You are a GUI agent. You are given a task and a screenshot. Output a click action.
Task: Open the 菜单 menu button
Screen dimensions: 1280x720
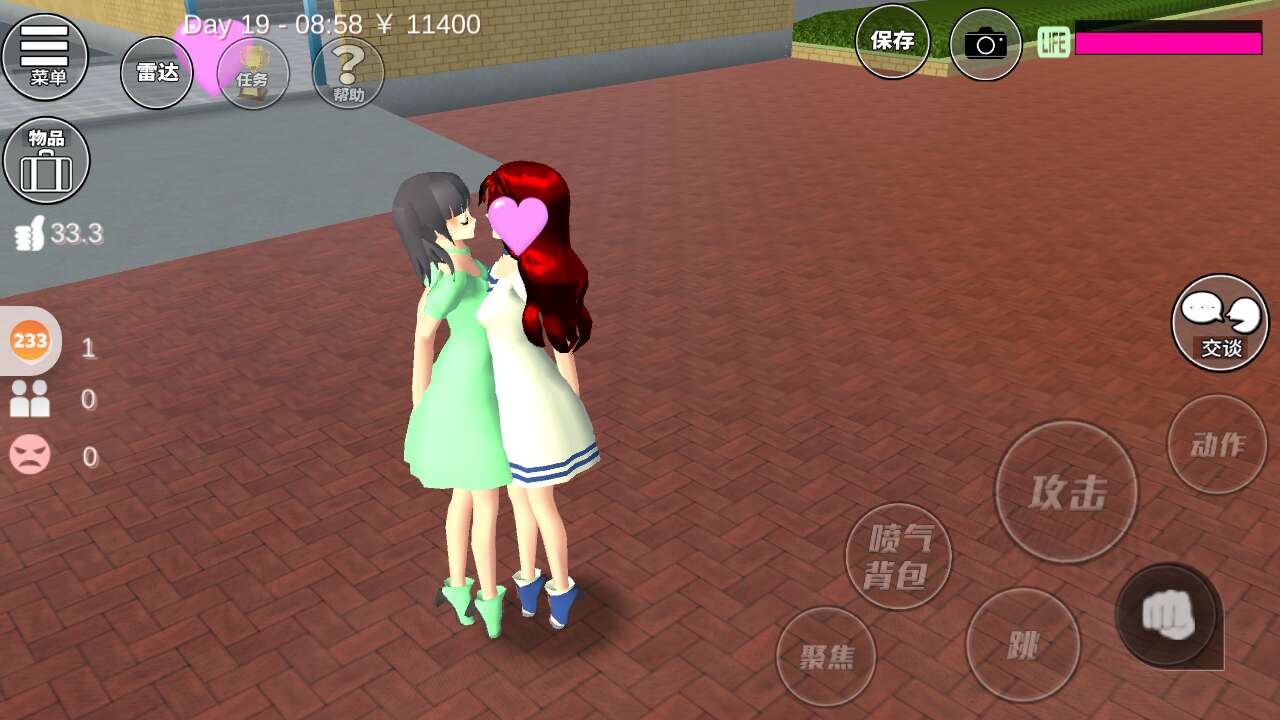(x=45, y=55)
